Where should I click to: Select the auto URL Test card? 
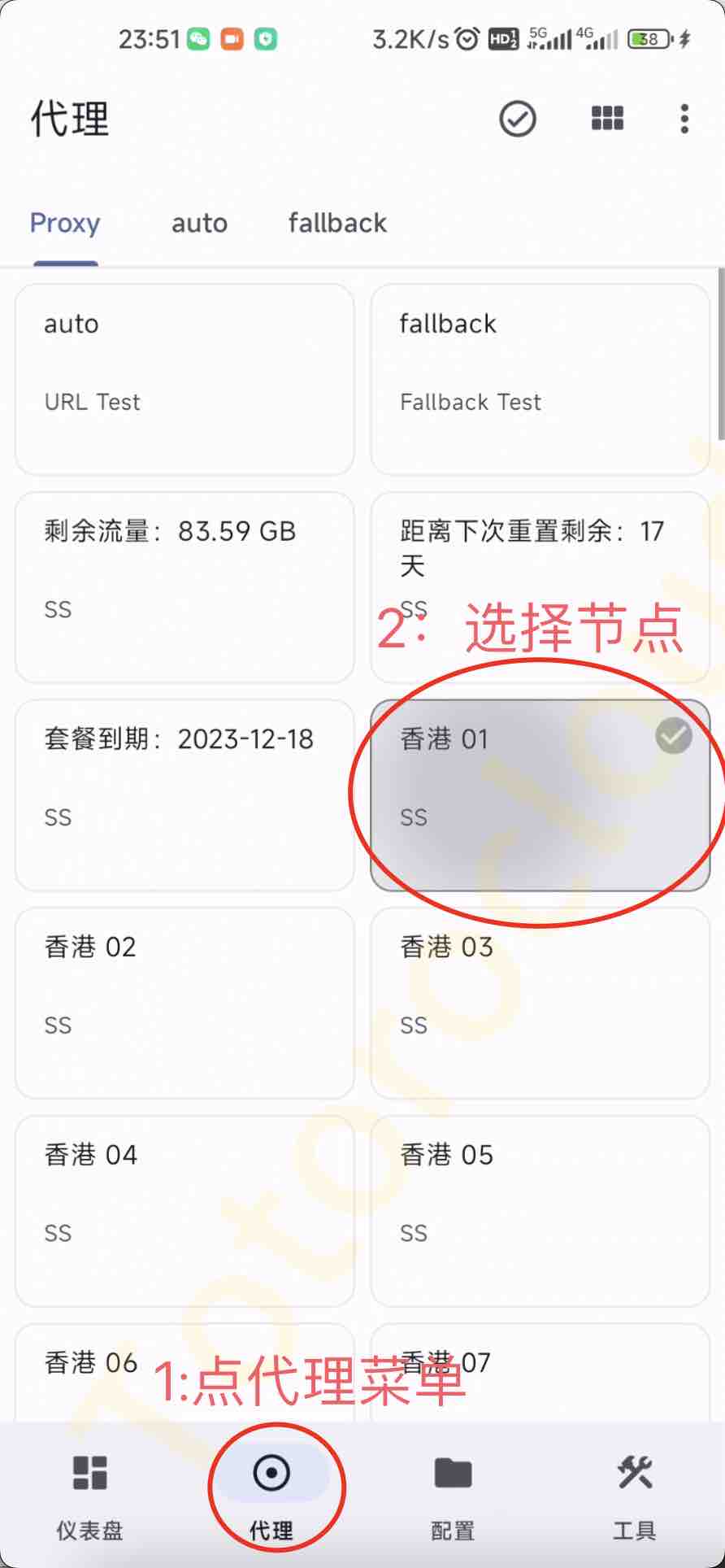[x=185, y=379]
